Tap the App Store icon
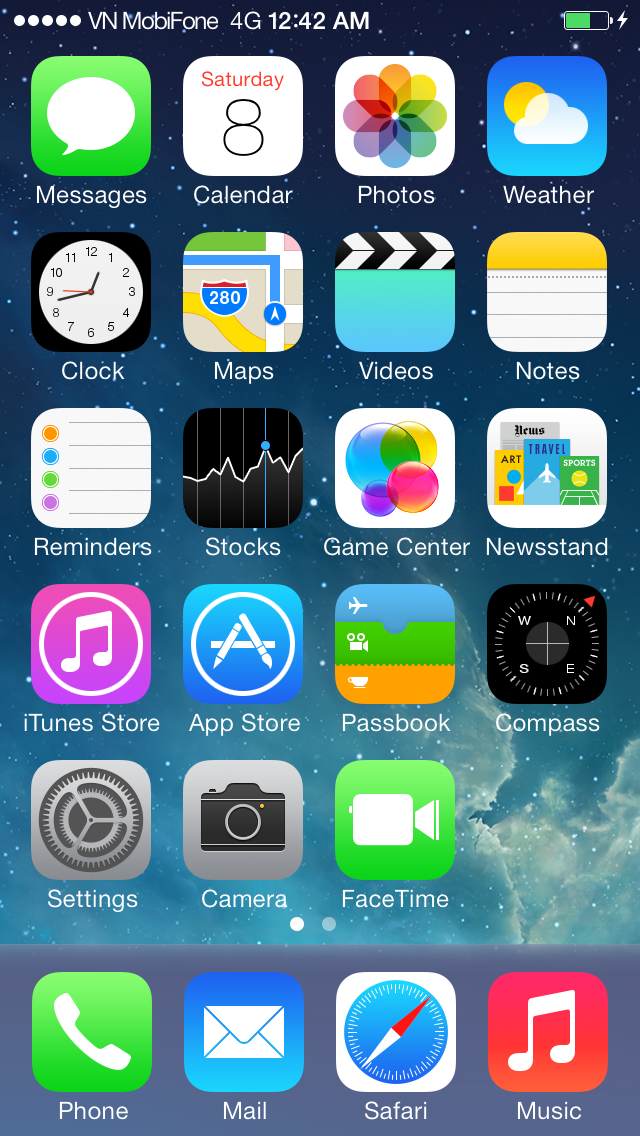 pyautogui.click(x=243, y=644)
